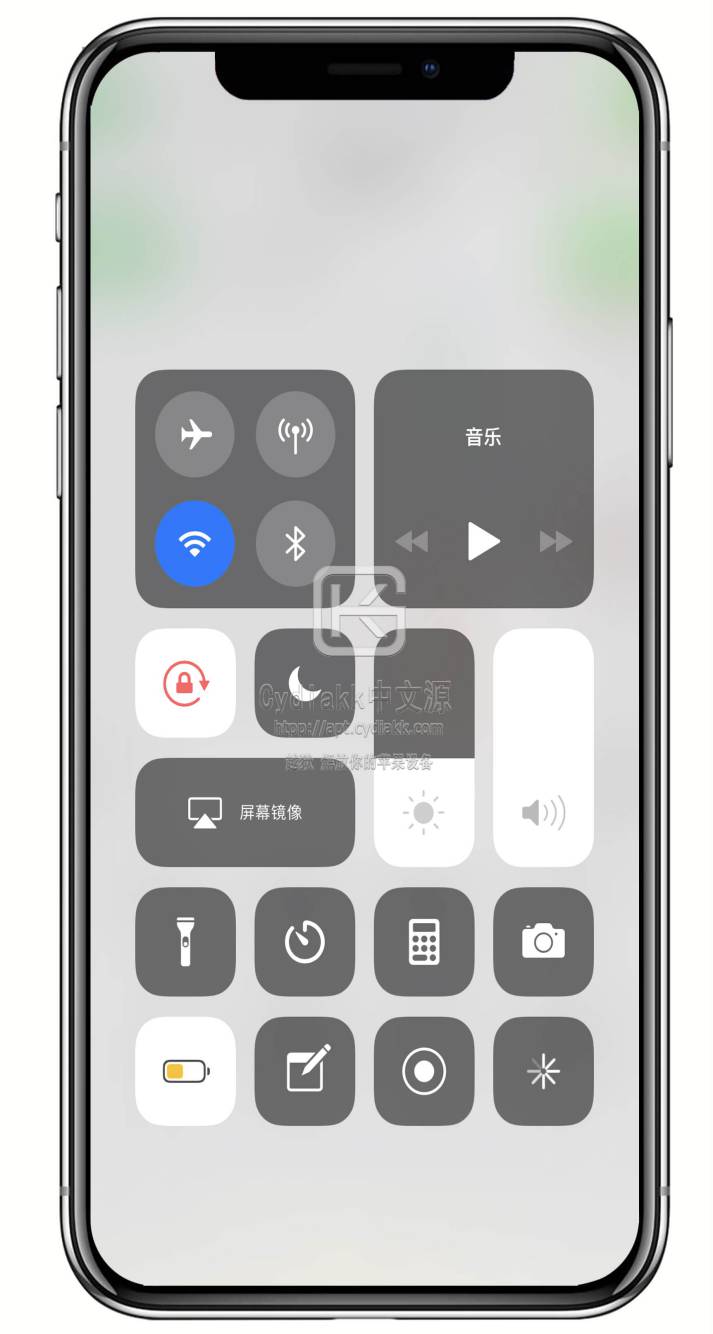713x1334 pixels.
Task: Enable airplane mode
Action: click(195, 434)
